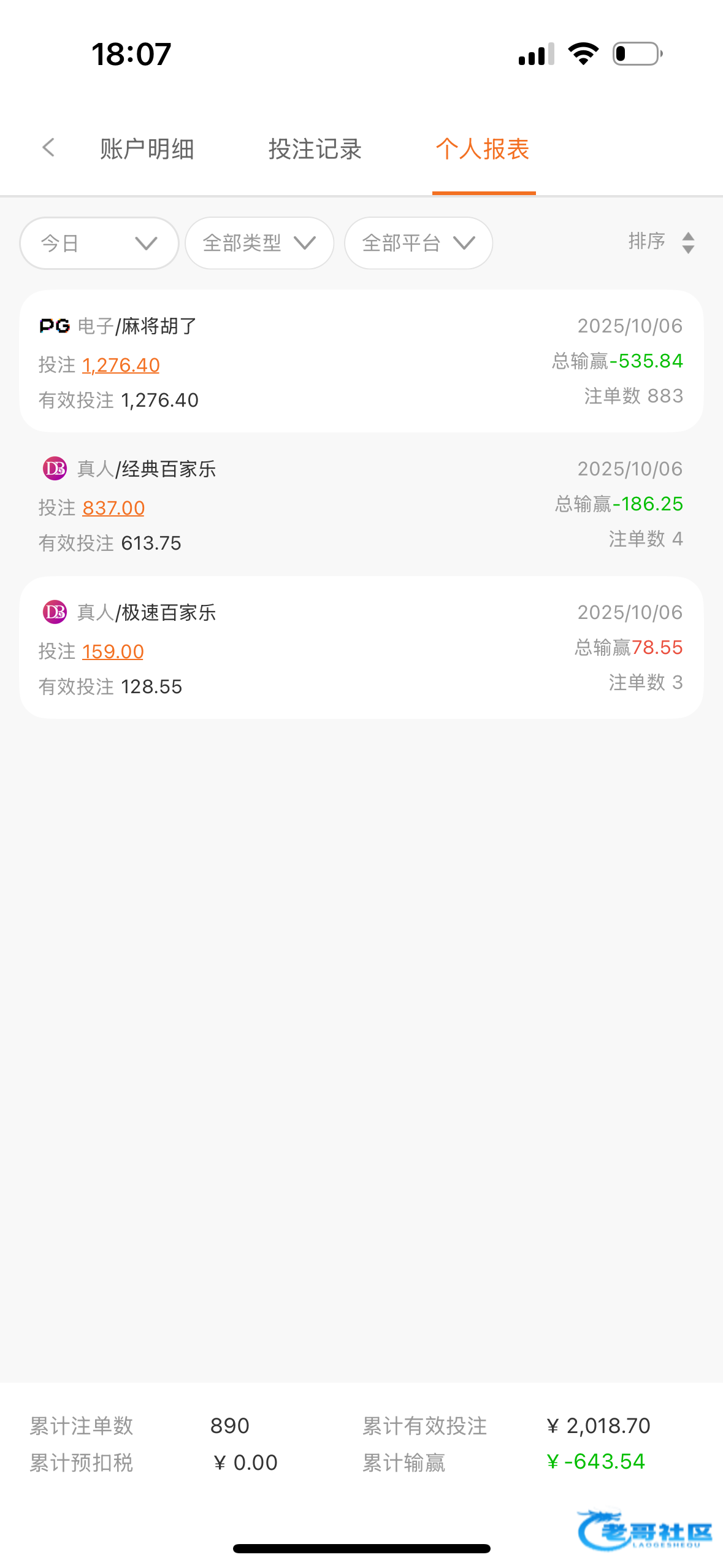Open the 837.00 bet amount link
Viewport: 723px width, 1568px height.
click(x=113, y=508)
